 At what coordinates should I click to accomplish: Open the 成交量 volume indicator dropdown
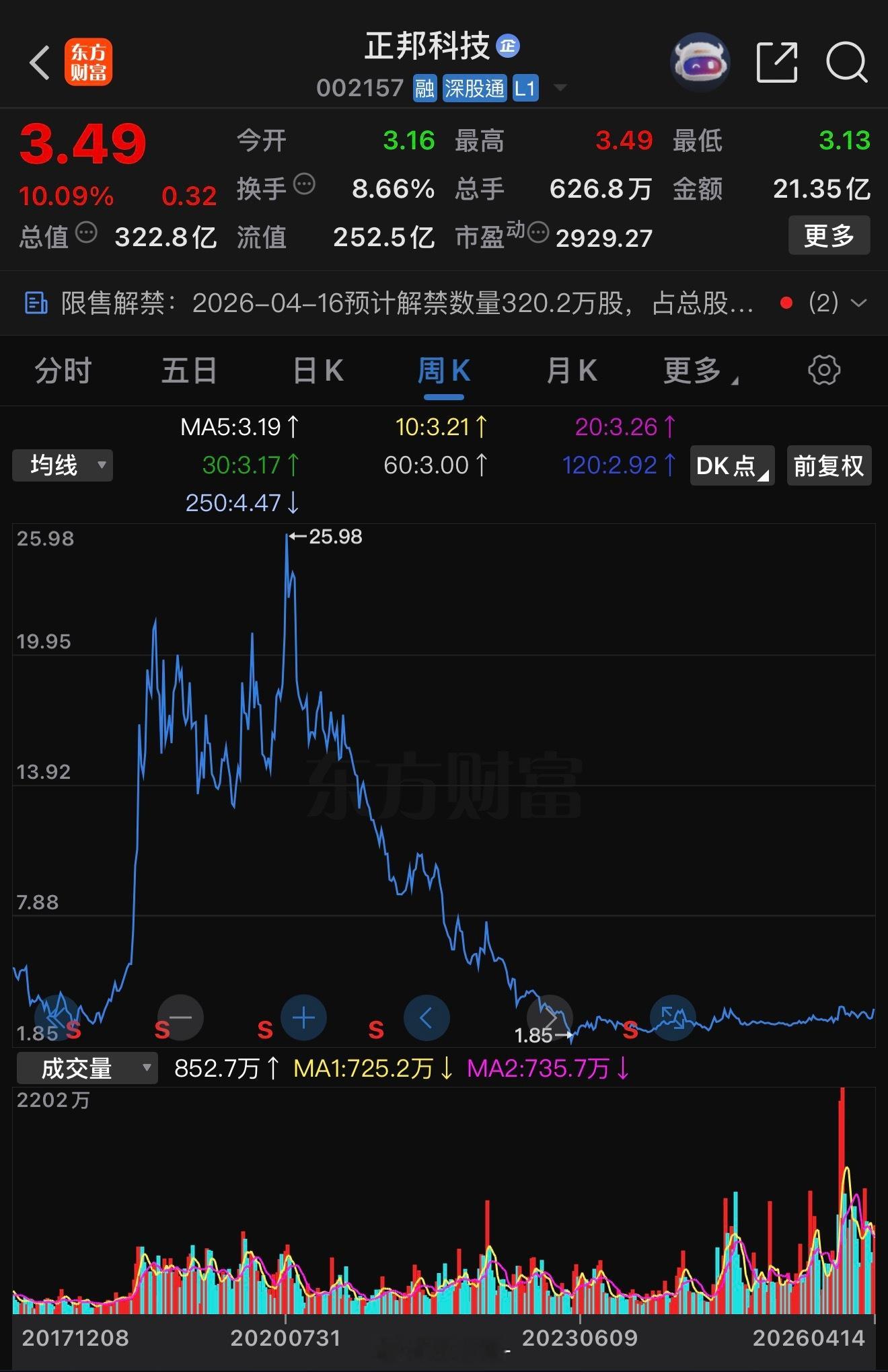87,1067
